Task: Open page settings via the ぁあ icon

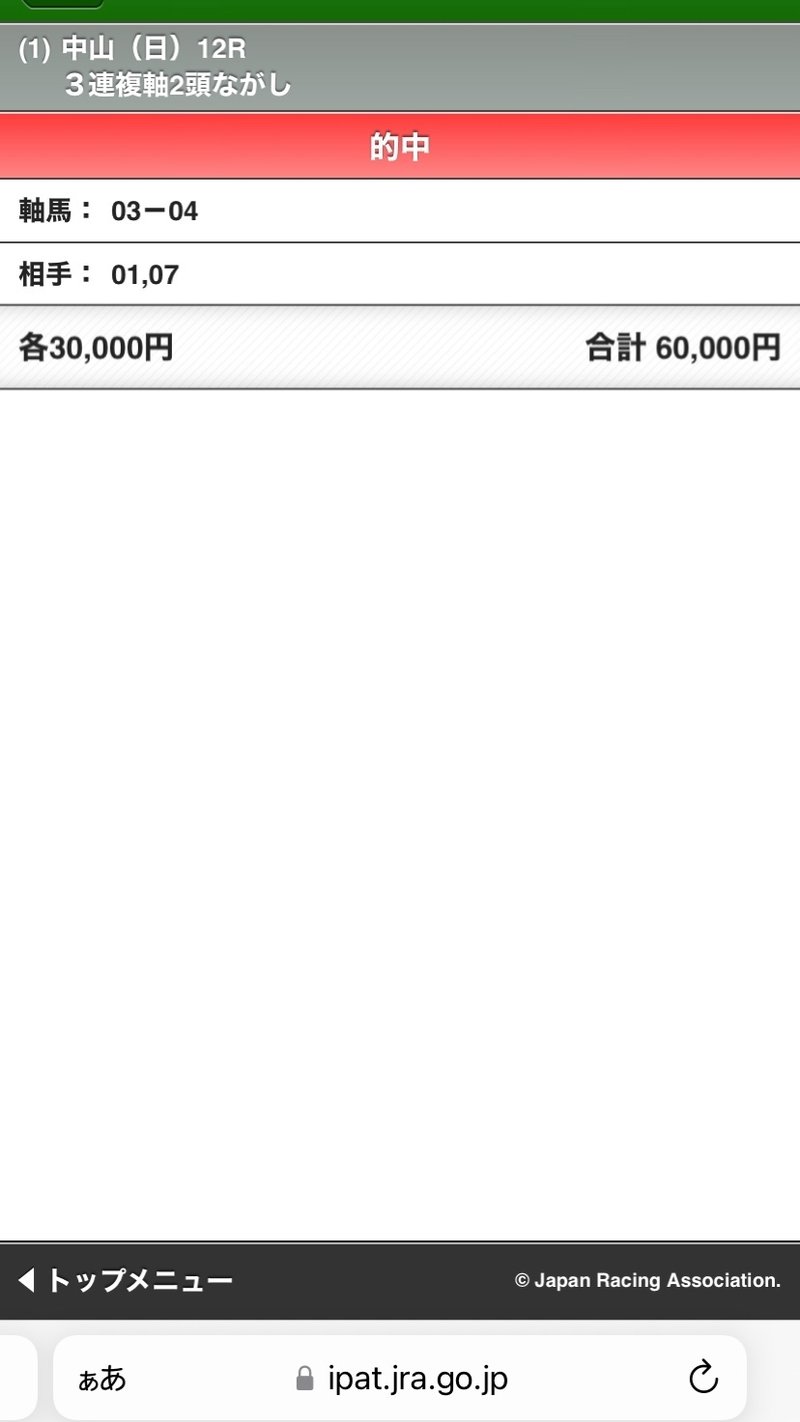Action: pyautogui.click(x=103, y=1379)
